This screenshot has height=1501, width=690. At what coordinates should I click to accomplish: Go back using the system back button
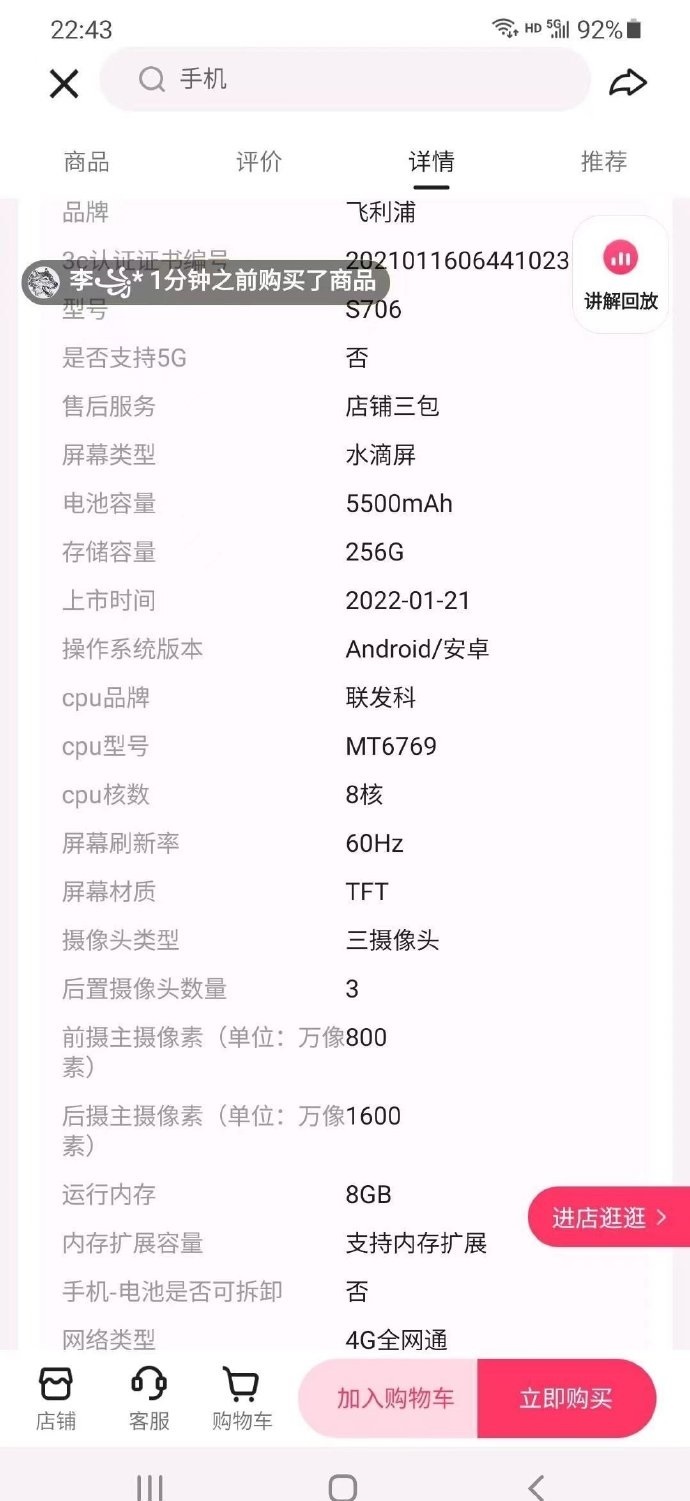[536, 1487]
